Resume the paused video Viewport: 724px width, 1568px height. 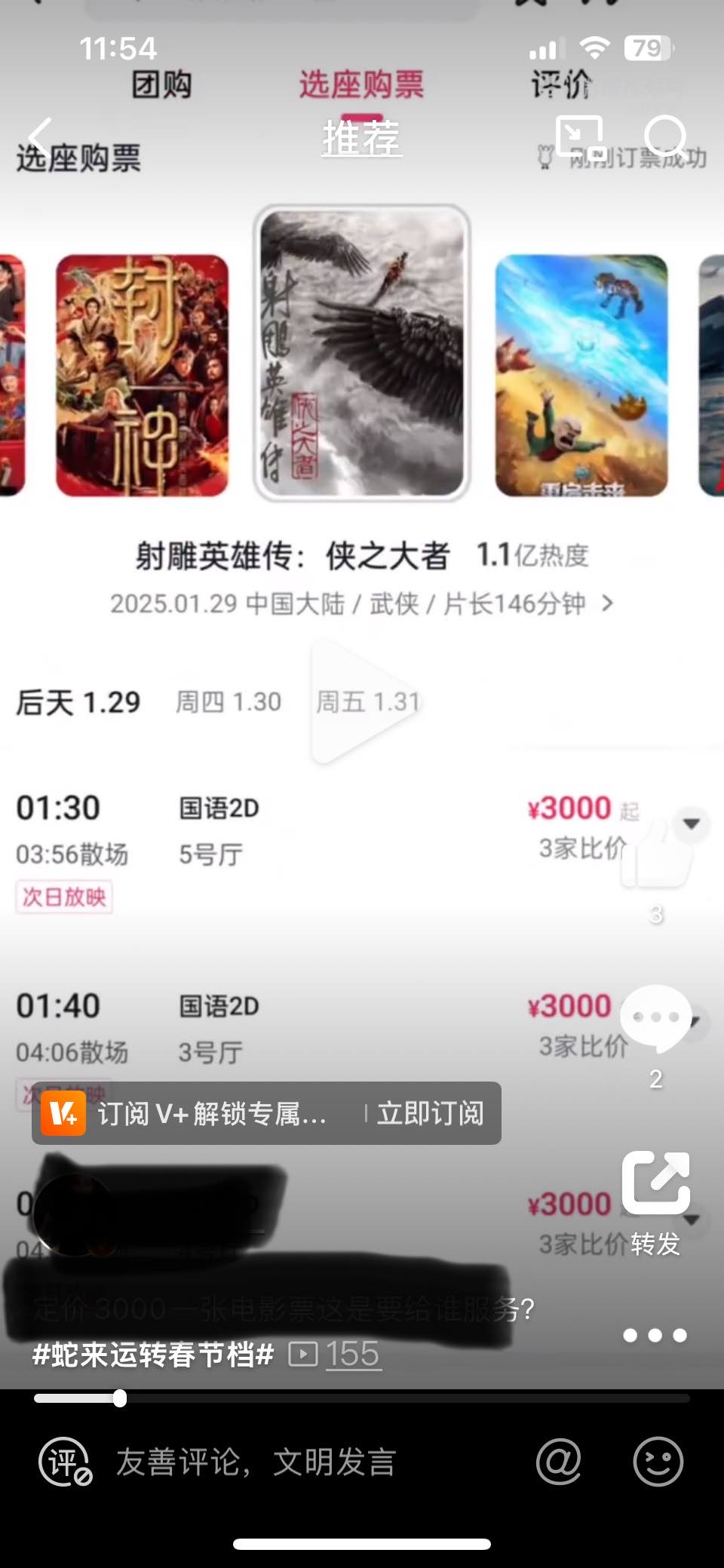coord(362,701)
